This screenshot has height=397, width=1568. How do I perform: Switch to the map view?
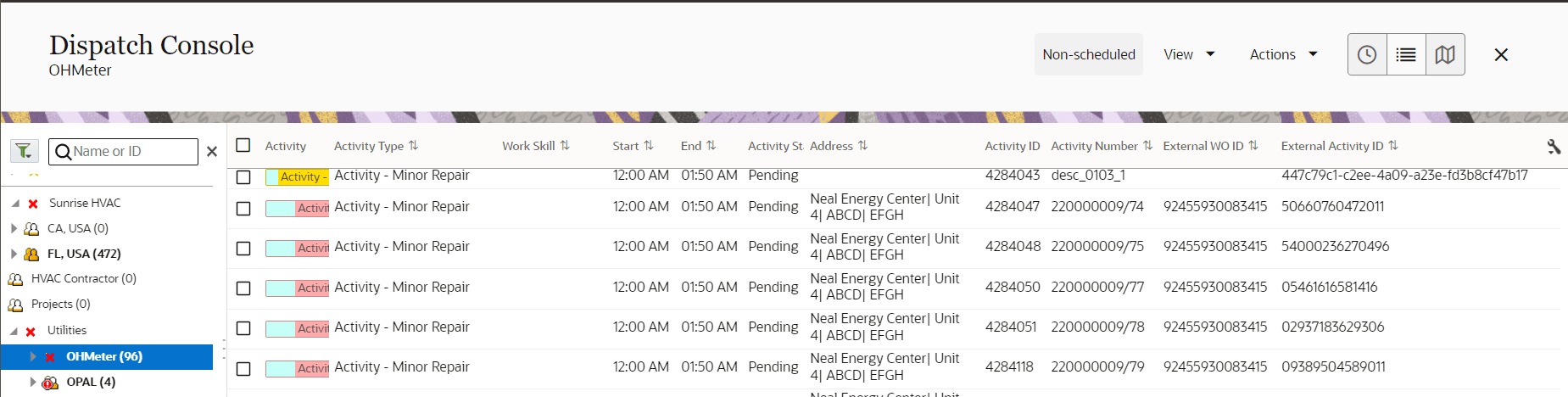(x=1445, y=55)
